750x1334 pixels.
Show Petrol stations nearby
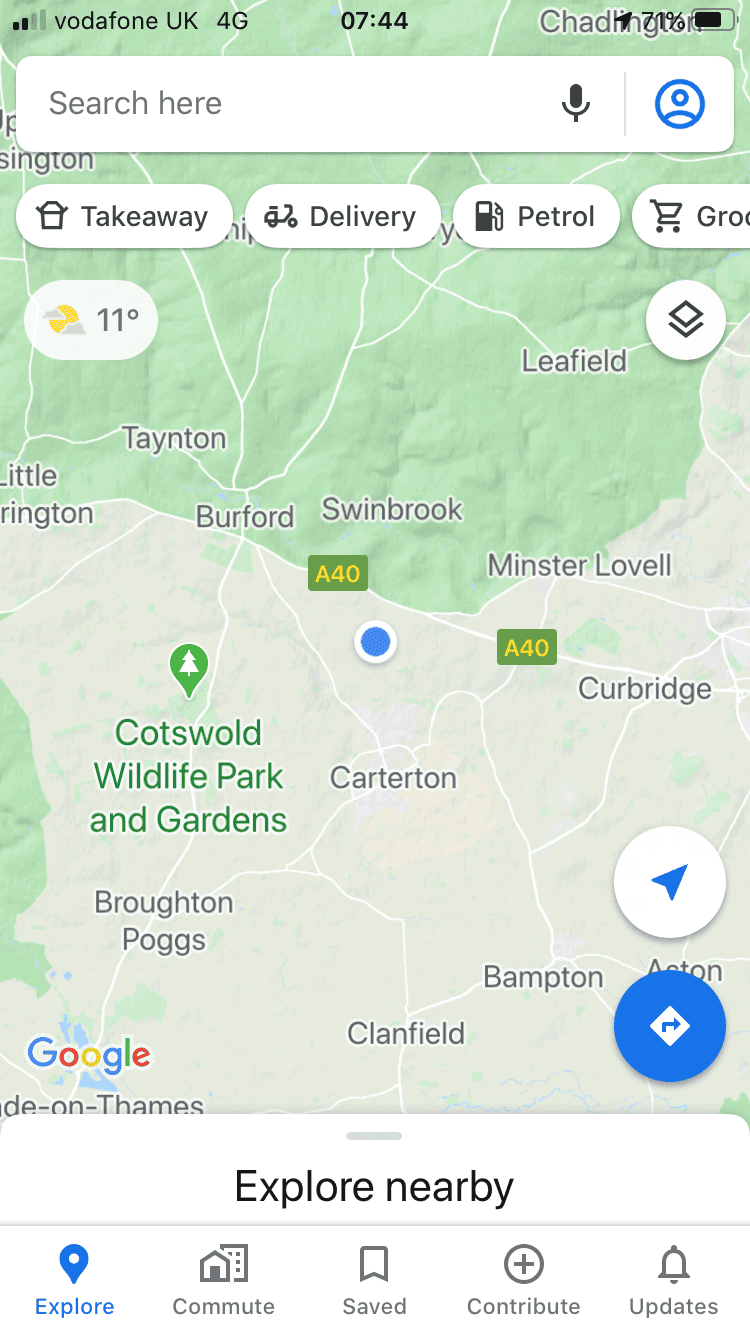click(536, 216)
